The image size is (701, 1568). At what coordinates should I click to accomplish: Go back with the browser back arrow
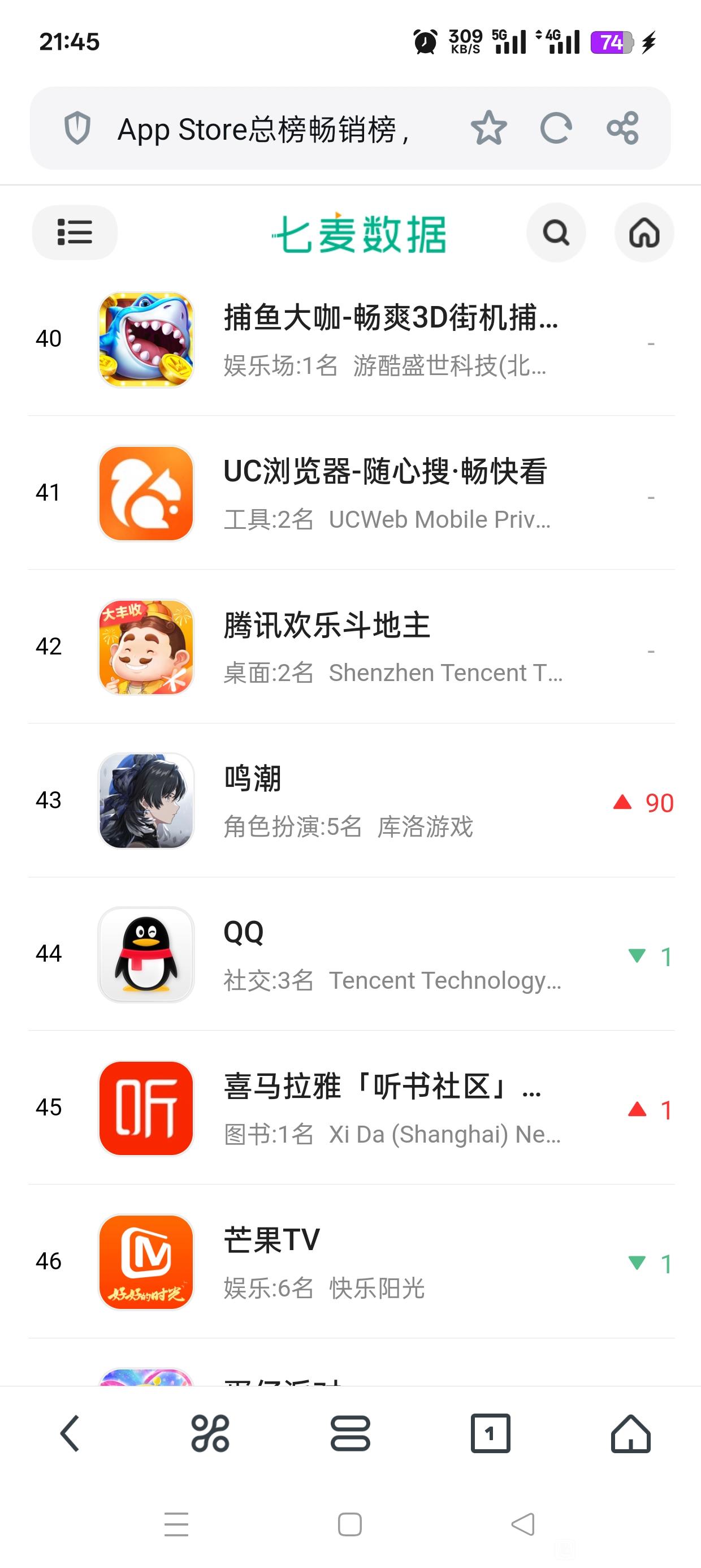pos(70,1433)
